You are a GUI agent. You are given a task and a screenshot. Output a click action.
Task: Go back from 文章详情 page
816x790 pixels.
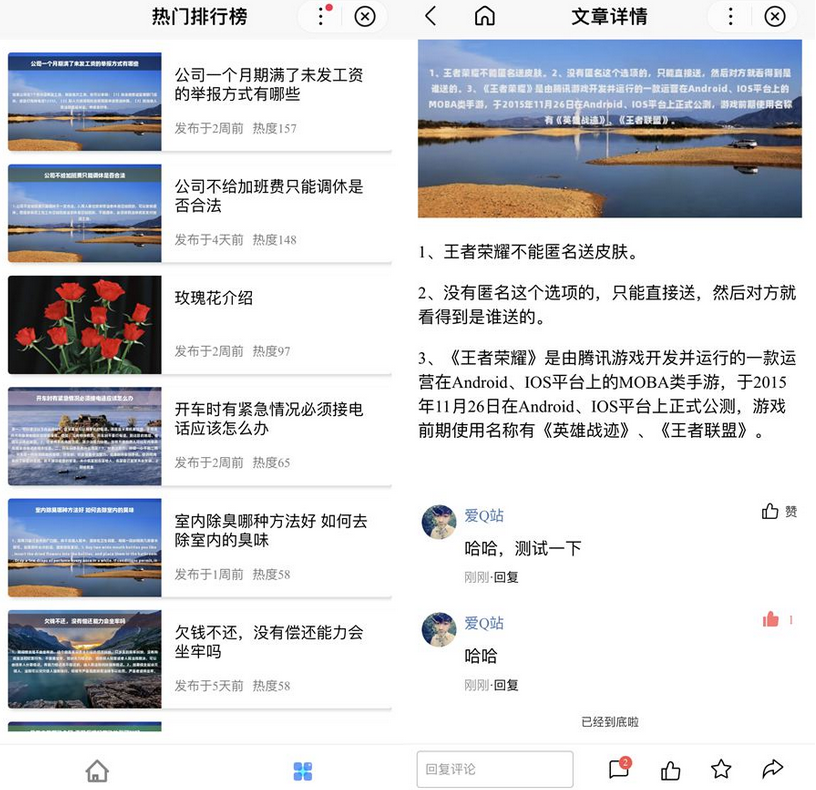[x=431, y=16]
